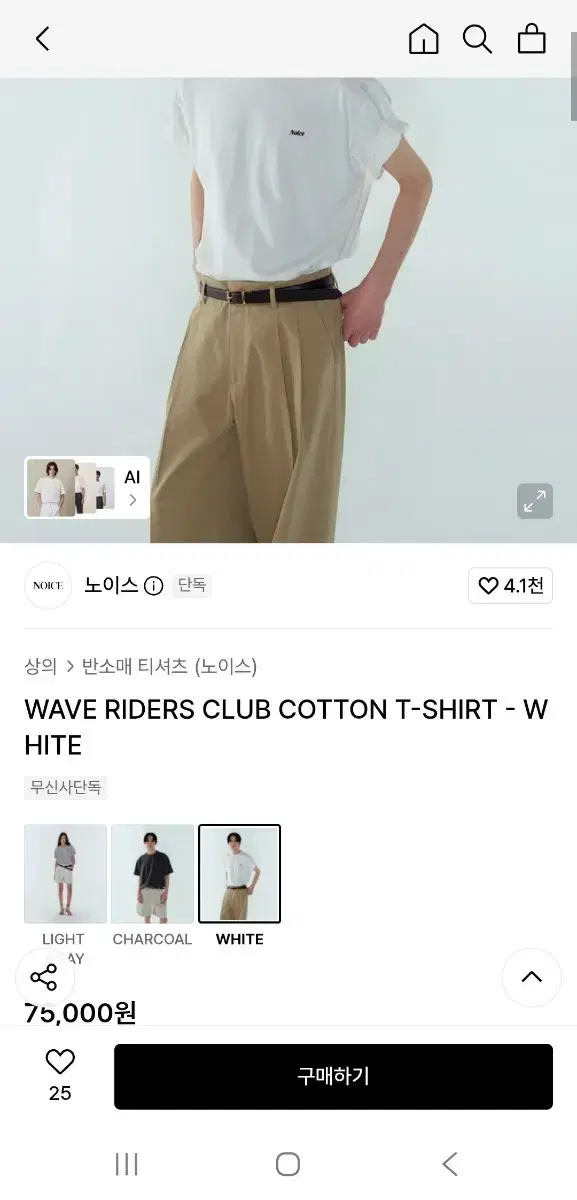Tap the 구매하기 purchase button

333,1077
